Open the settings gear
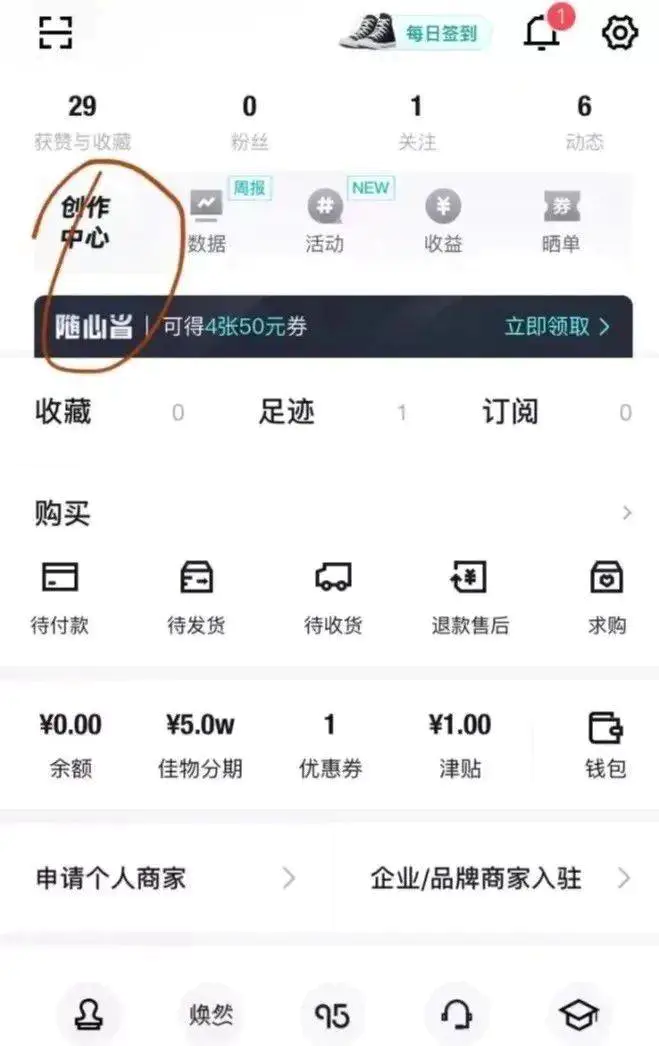 pos(620,33)
